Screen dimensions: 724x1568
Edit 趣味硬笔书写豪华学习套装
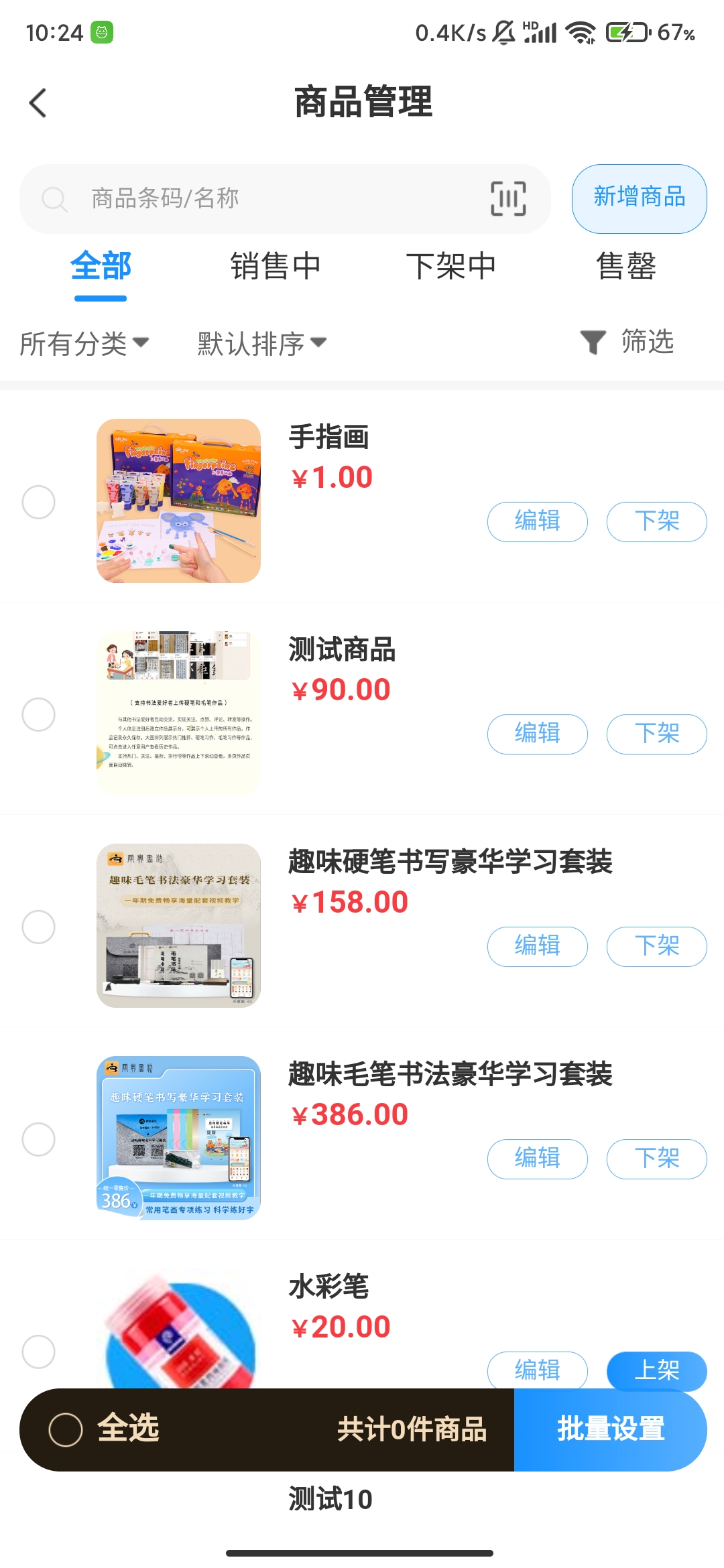(x=537, y=946)
